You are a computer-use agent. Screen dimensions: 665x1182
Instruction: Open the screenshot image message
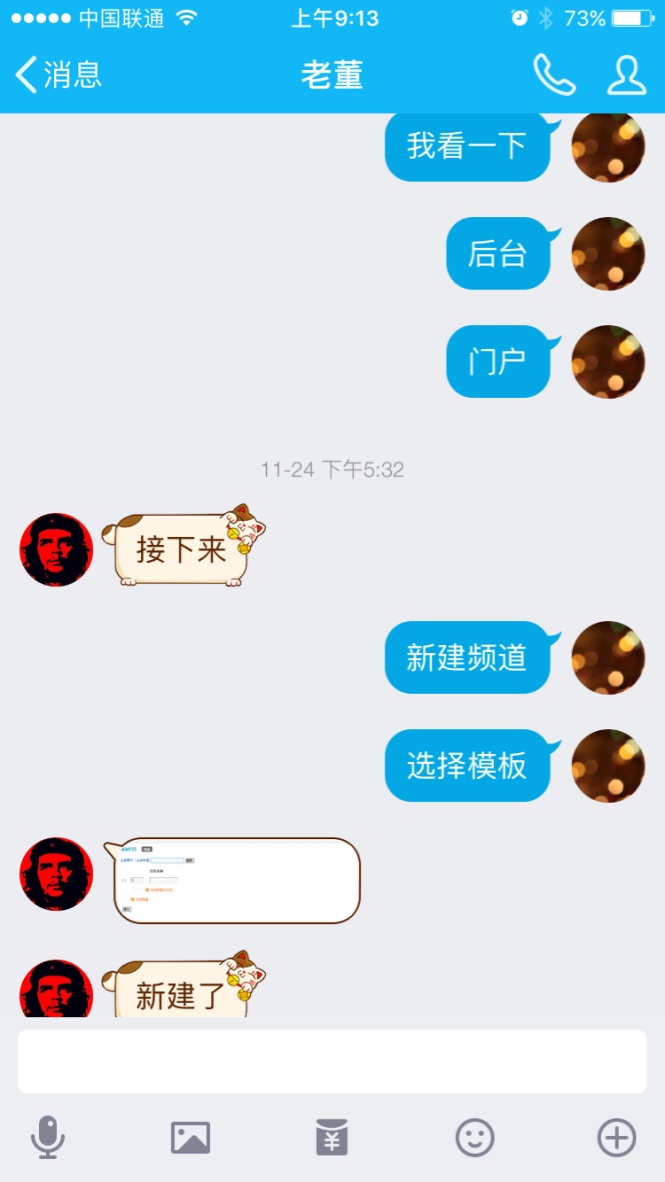(x=236, y=880)
